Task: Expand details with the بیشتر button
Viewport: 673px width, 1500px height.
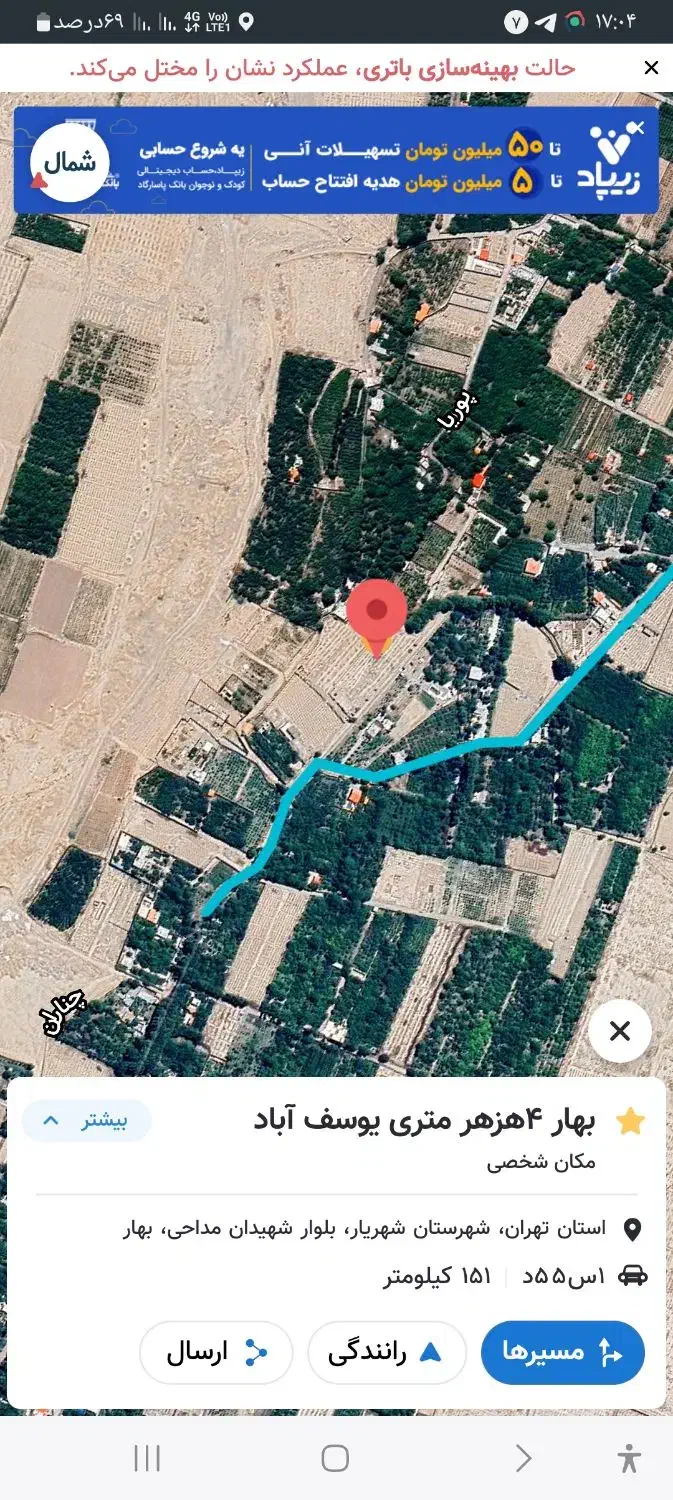Action: pyautogui.click(x=87, y=1121)
